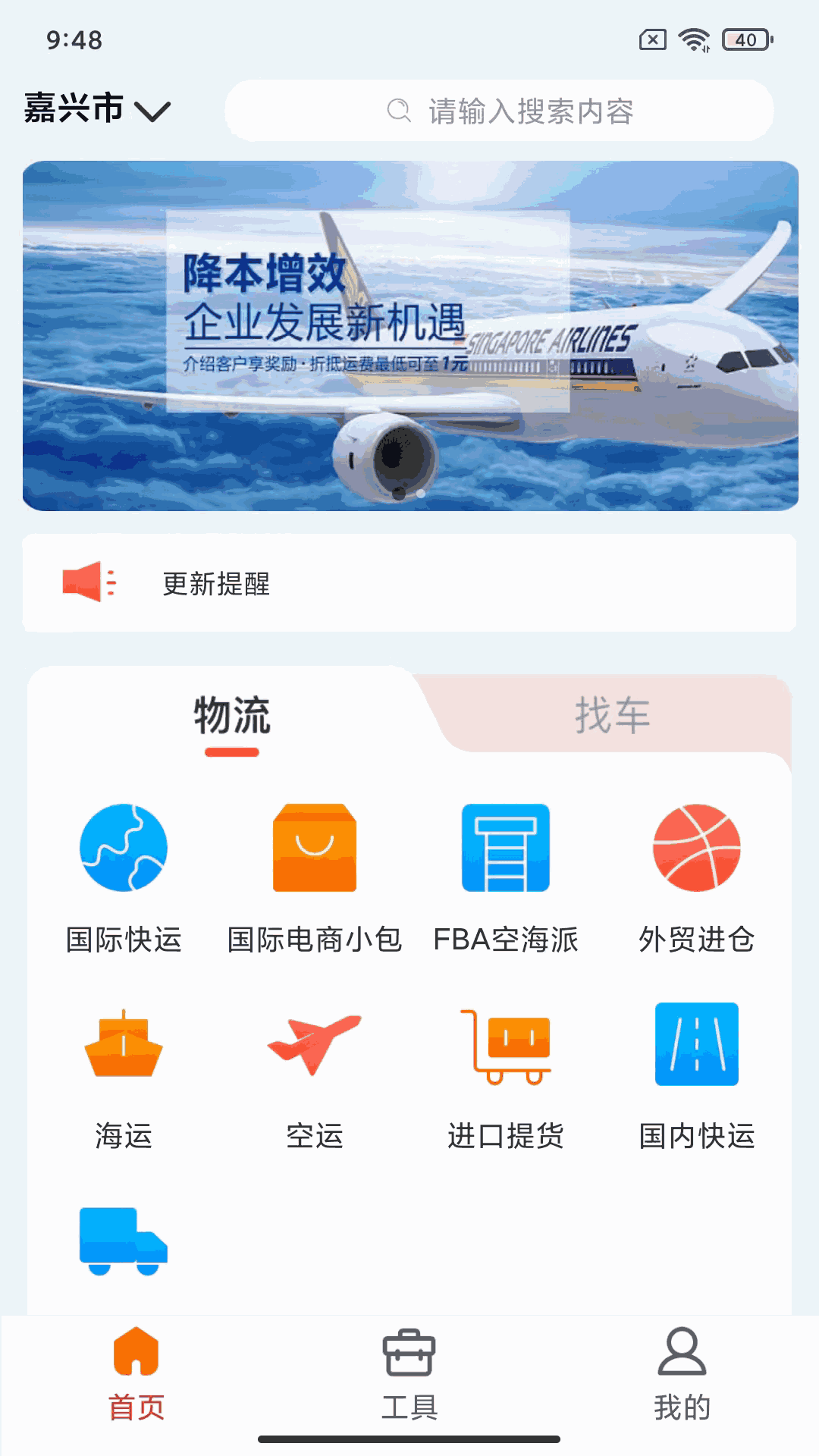The height and width of the screenshot is (1456, 819).
Task: Switch to the 找车 tab
Action: click(611, 714)
